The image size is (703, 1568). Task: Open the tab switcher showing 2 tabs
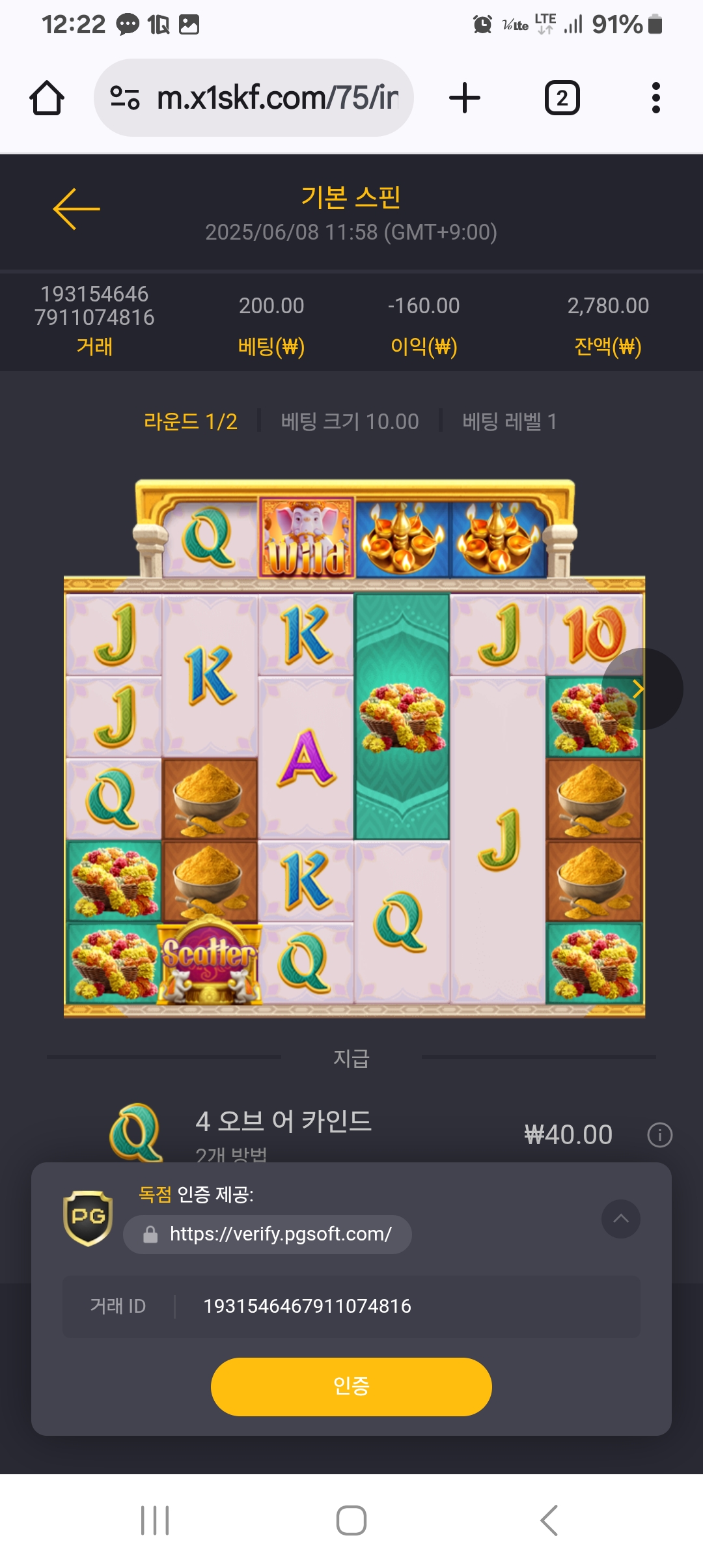coord(562,98)
